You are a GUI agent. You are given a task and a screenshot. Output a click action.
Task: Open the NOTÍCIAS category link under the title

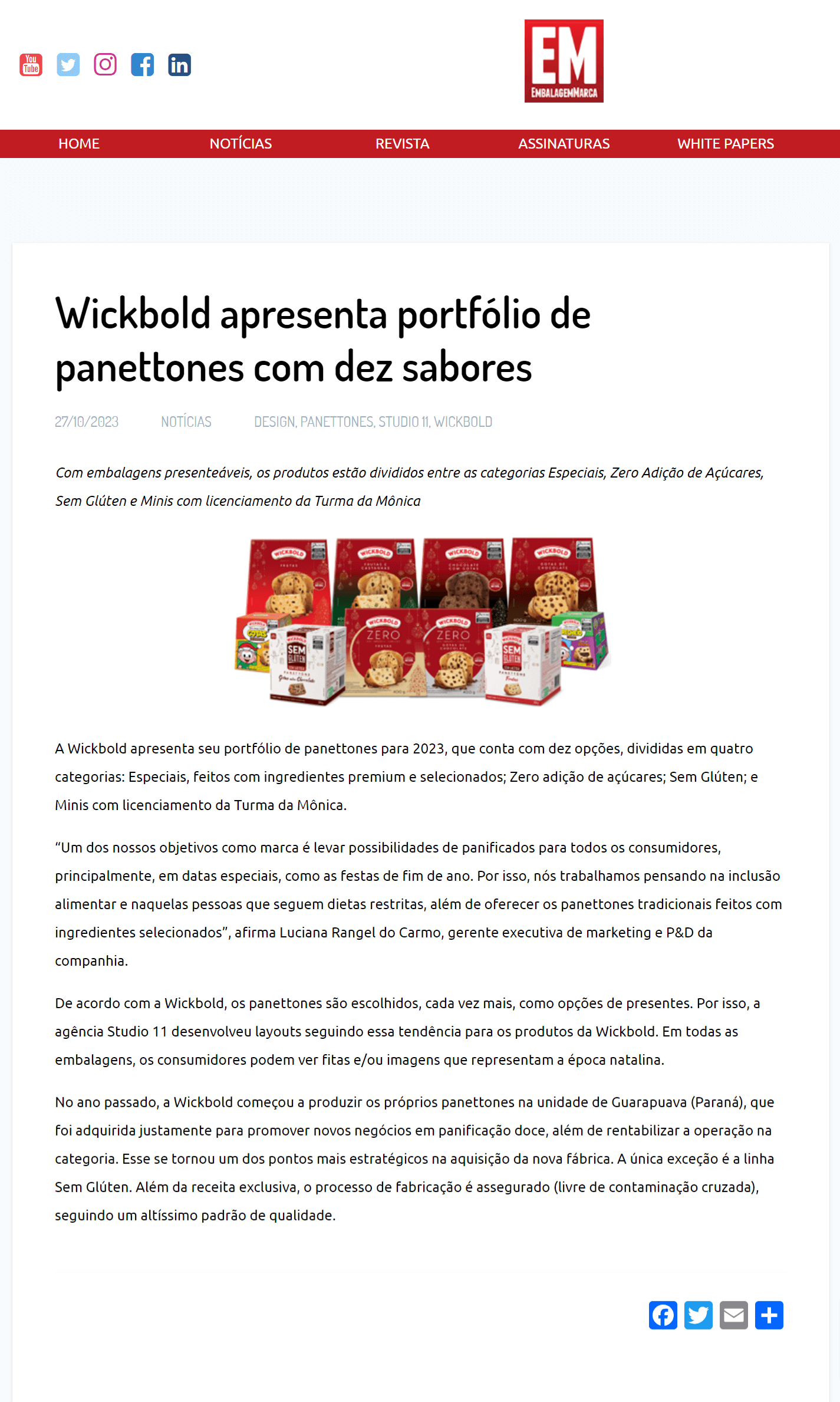click(186, 422)
